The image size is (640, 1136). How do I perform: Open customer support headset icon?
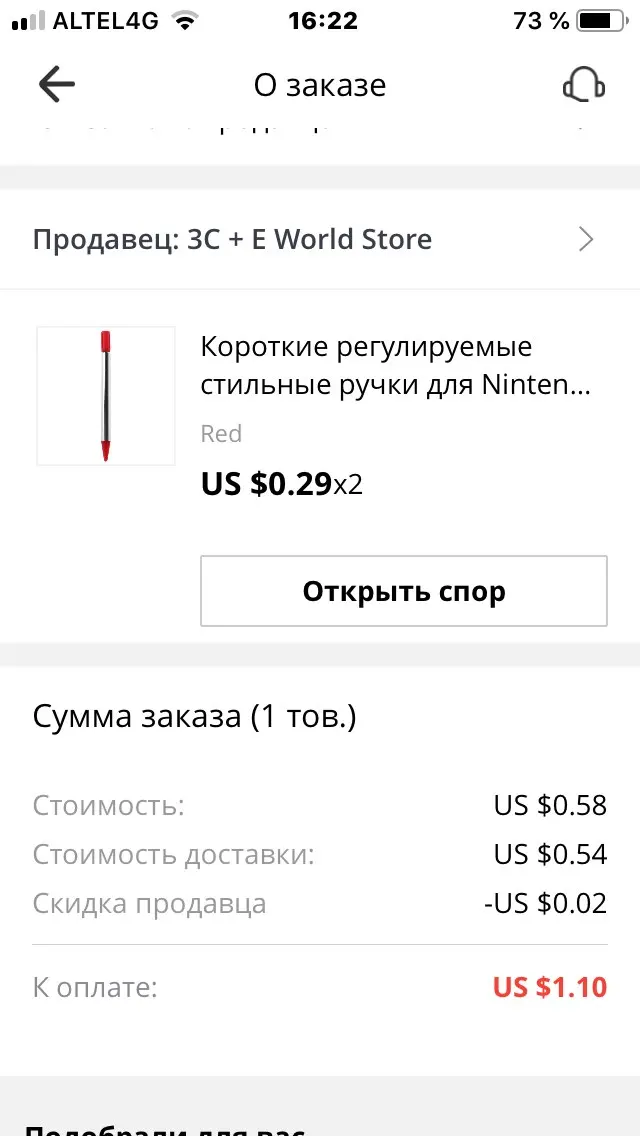click(x=583, y=85)
